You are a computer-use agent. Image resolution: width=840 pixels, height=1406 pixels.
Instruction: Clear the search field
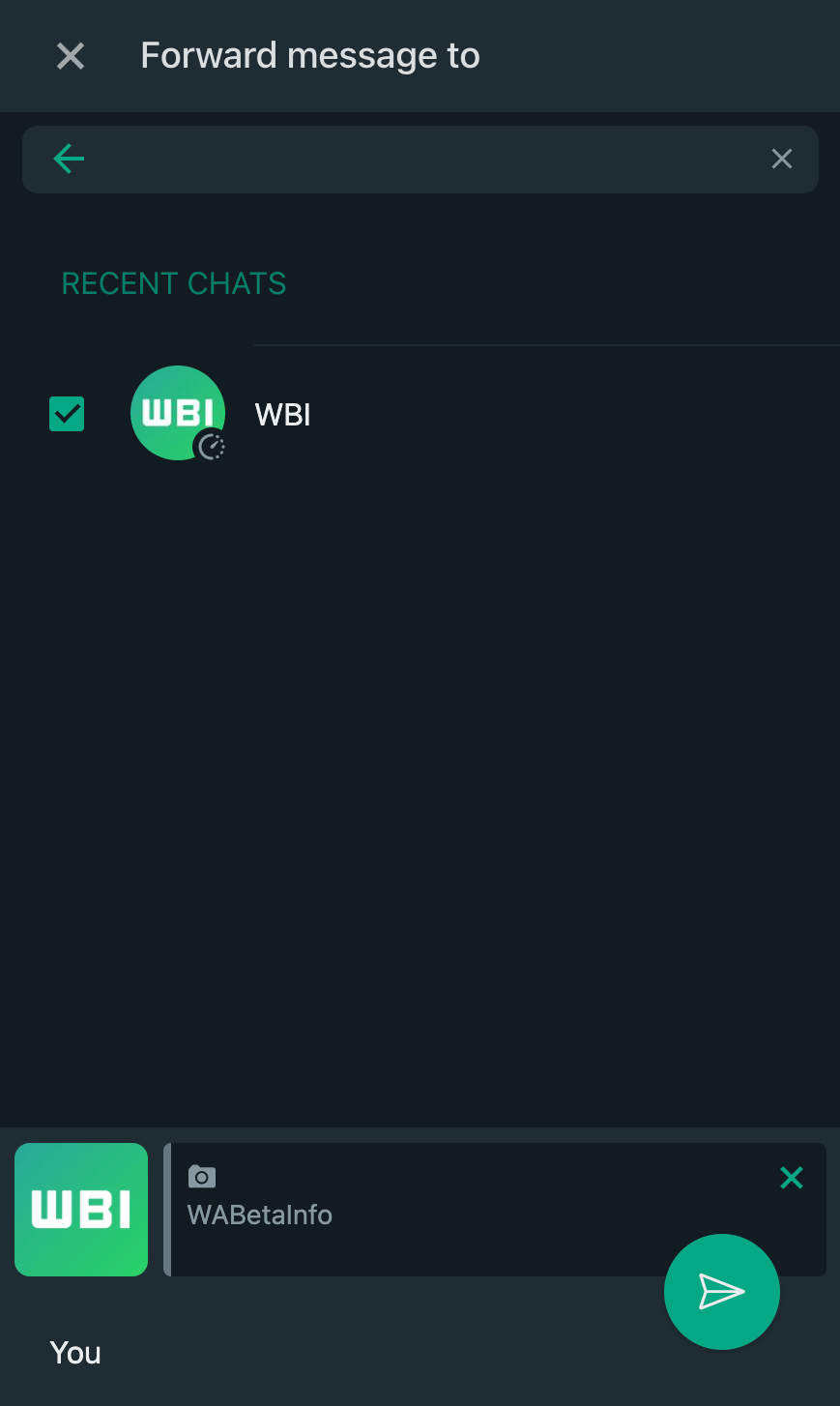pos(781,159)
